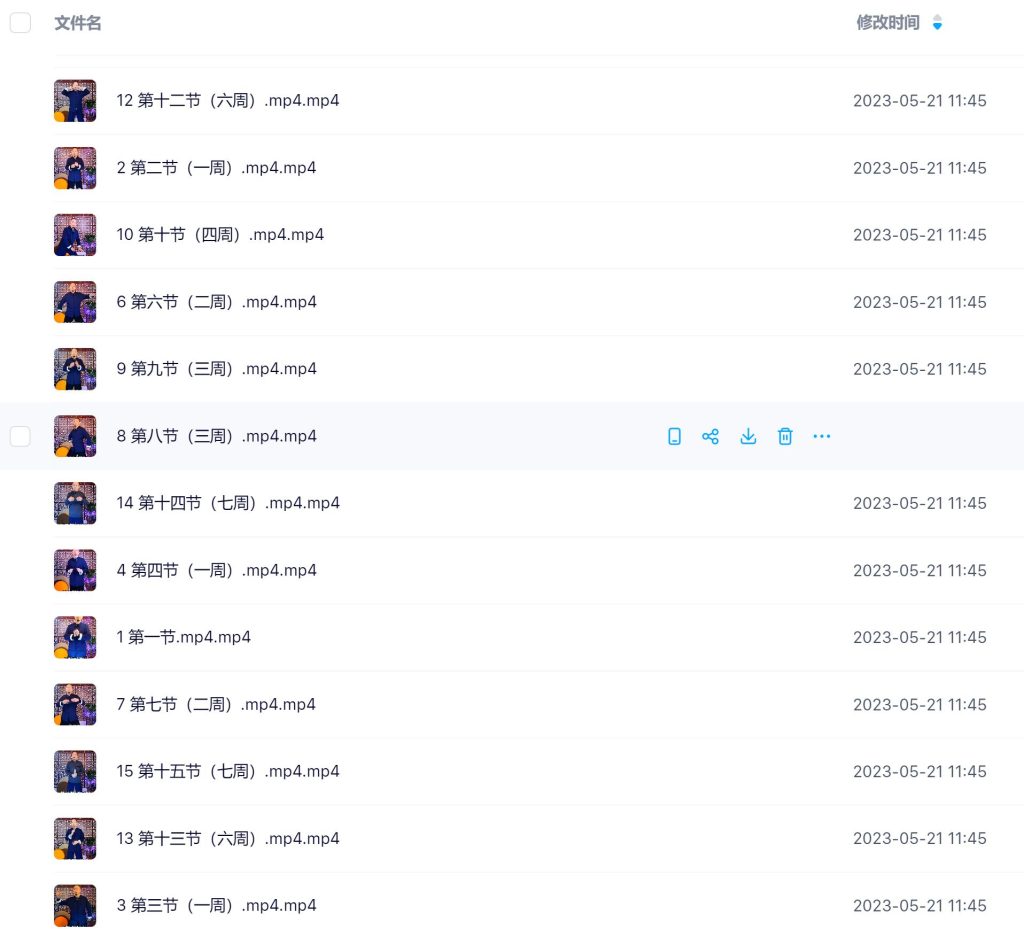Play the 10 第十节（四周）video
Viewport: 1024px width, 929px height.
pos(220,235)
